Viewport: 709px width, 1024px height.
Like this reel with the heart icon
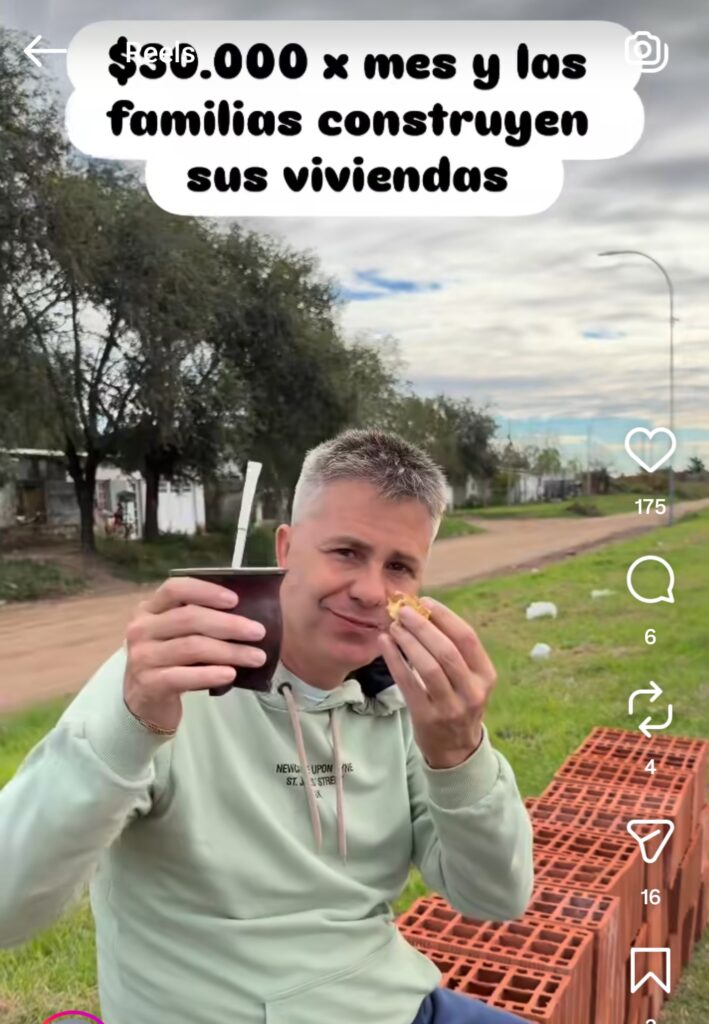pos(650,449)
